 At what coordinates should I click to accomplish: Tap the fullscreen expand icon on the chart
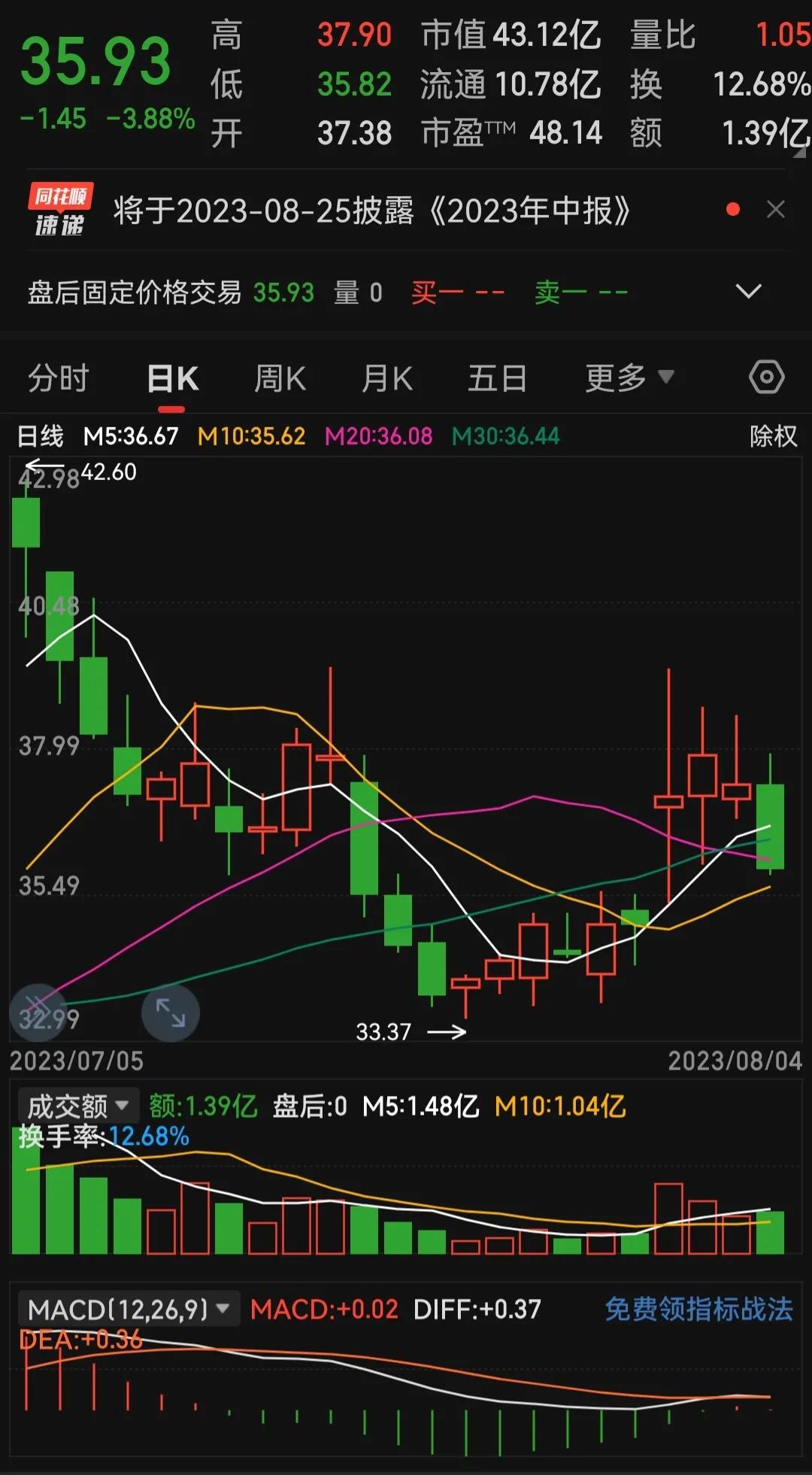171,1013
